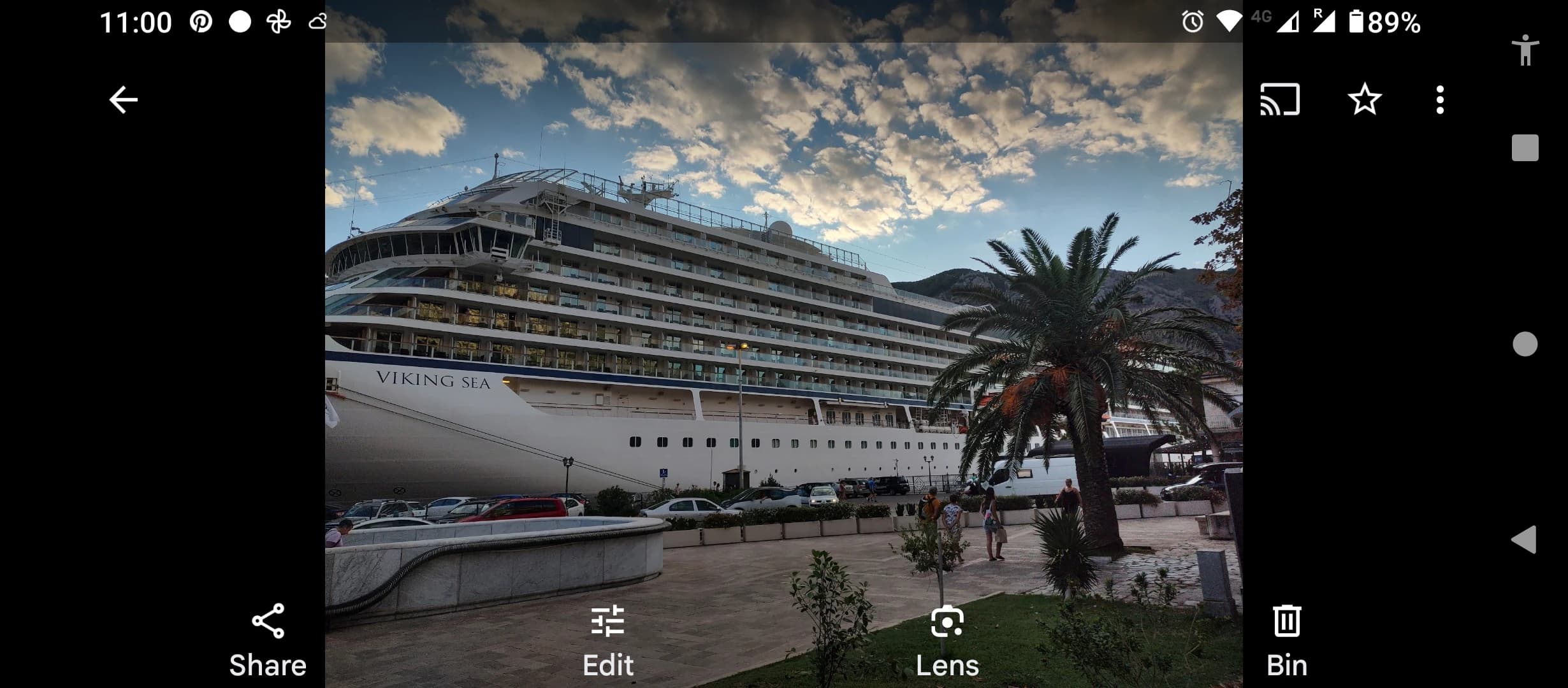1568x688 pixels.
Task: Mark photo as favourite with star
Action: [1365, 100]
